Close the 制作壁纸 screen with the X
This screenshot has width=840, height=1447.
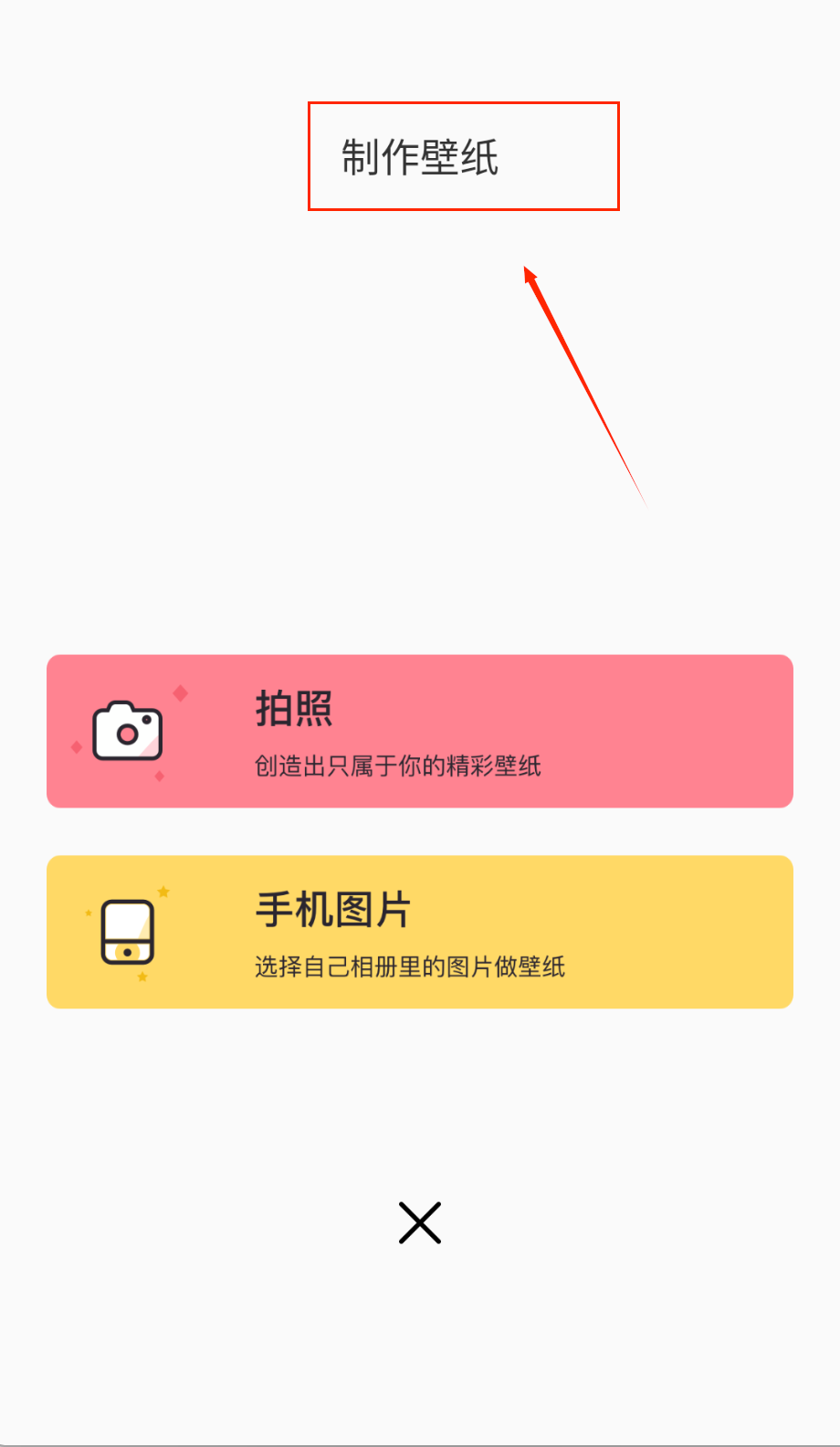pyautogui.click(x=420, y=1222)
